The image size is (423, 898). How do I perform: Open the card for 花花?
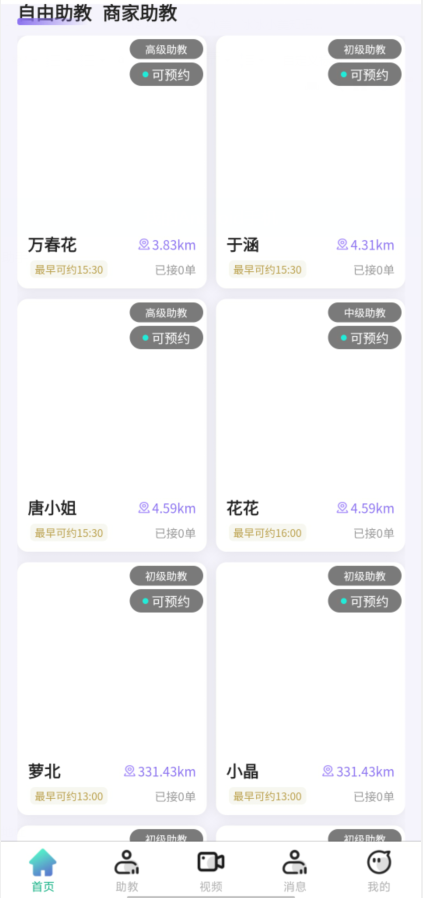tap(310, 426)
